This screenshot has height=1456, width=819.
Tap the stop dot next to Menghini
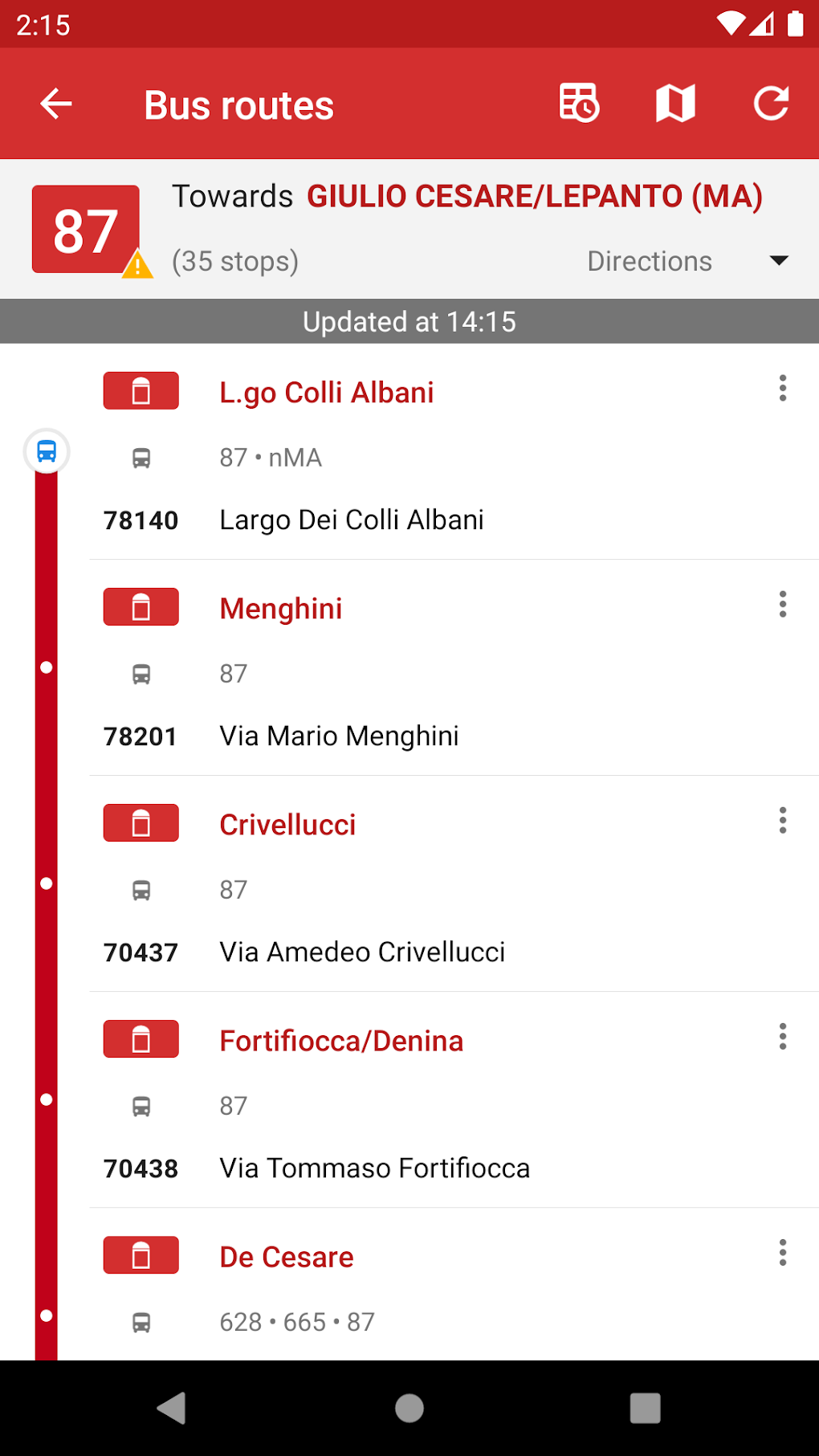46,666
